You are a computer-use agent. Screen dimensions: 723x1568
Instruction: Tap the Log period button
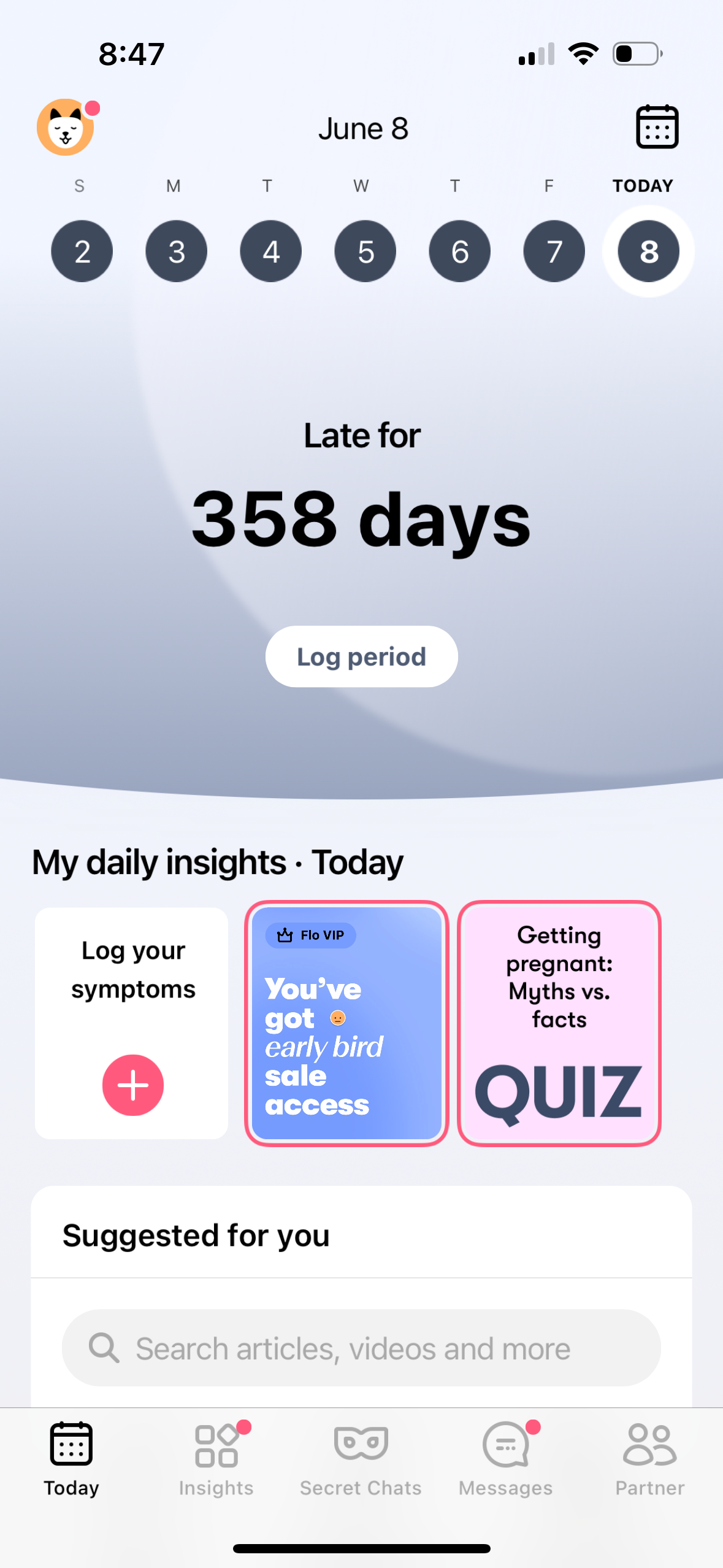tap(361, 656)
